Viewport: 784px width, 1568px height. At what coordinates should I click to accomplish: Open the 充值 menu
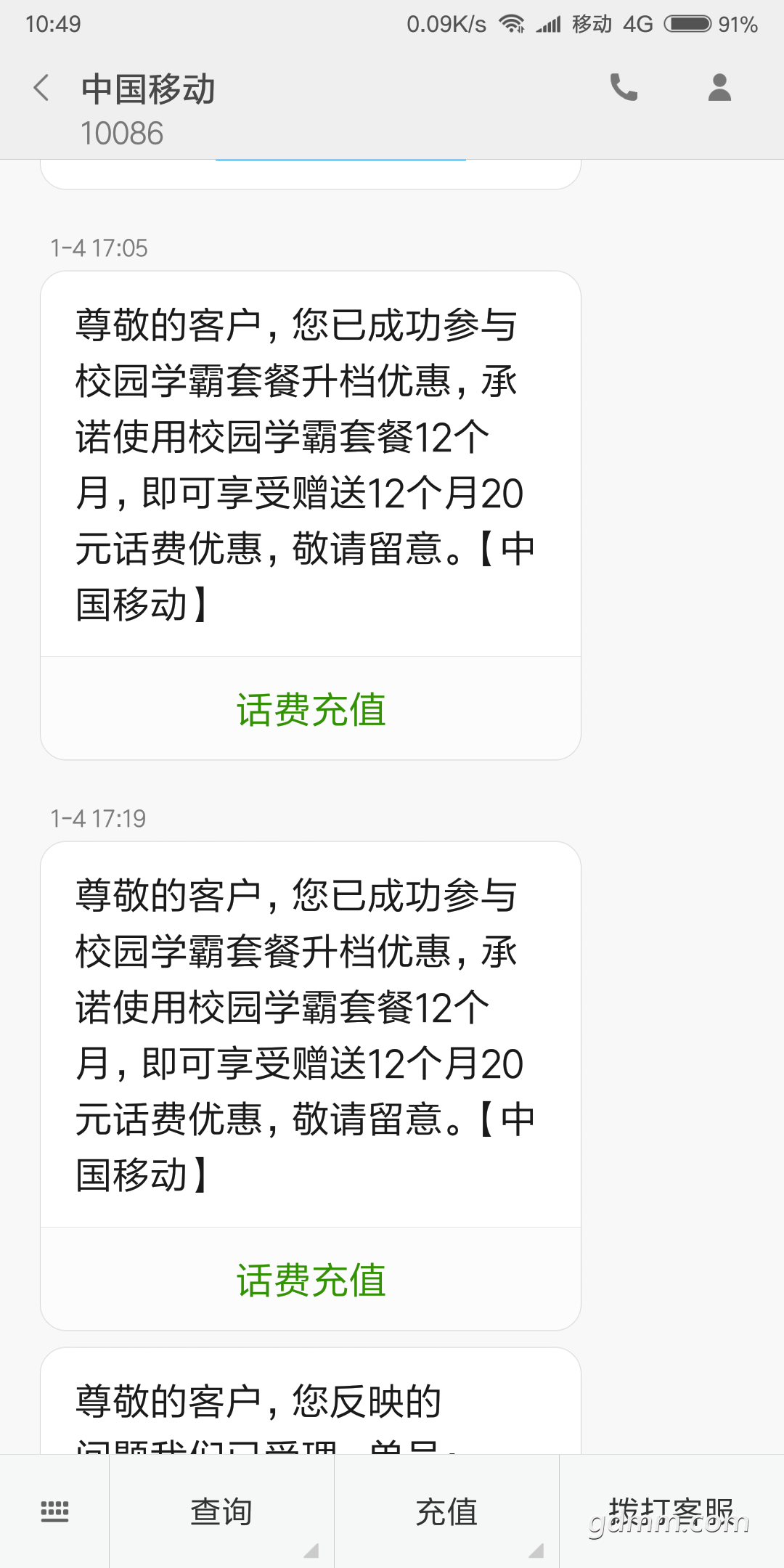point(446,1511)
